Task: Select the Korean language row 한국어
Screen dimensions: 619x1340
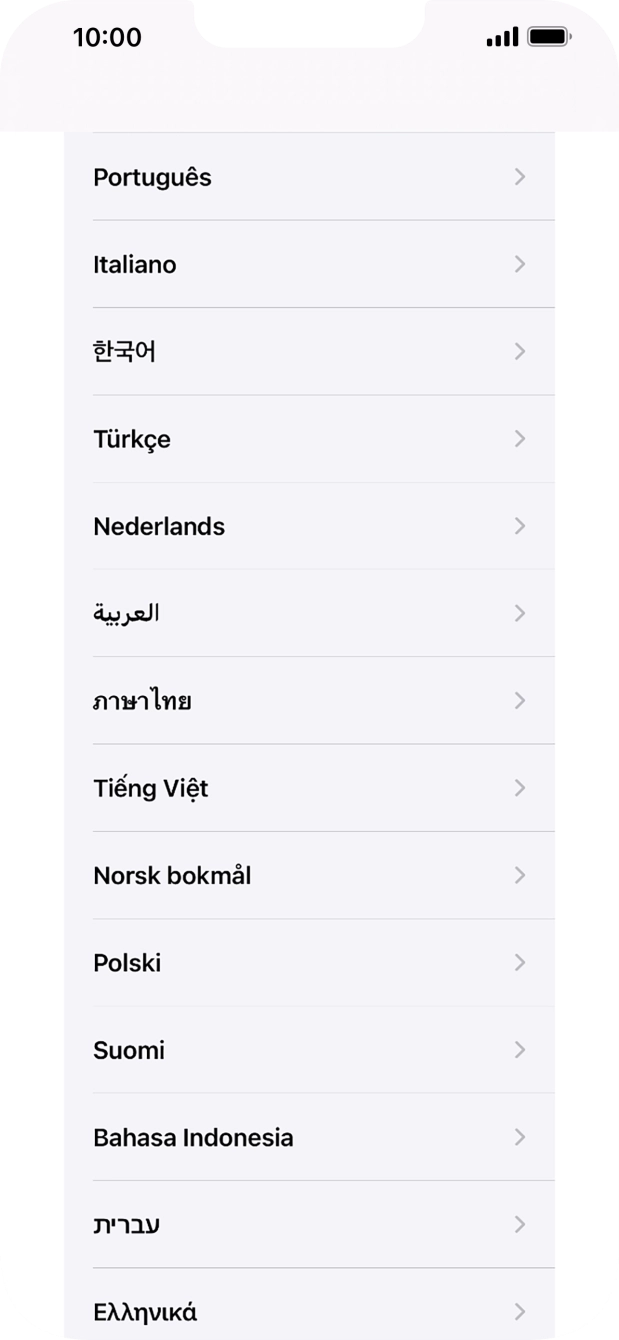Action: 308,351
